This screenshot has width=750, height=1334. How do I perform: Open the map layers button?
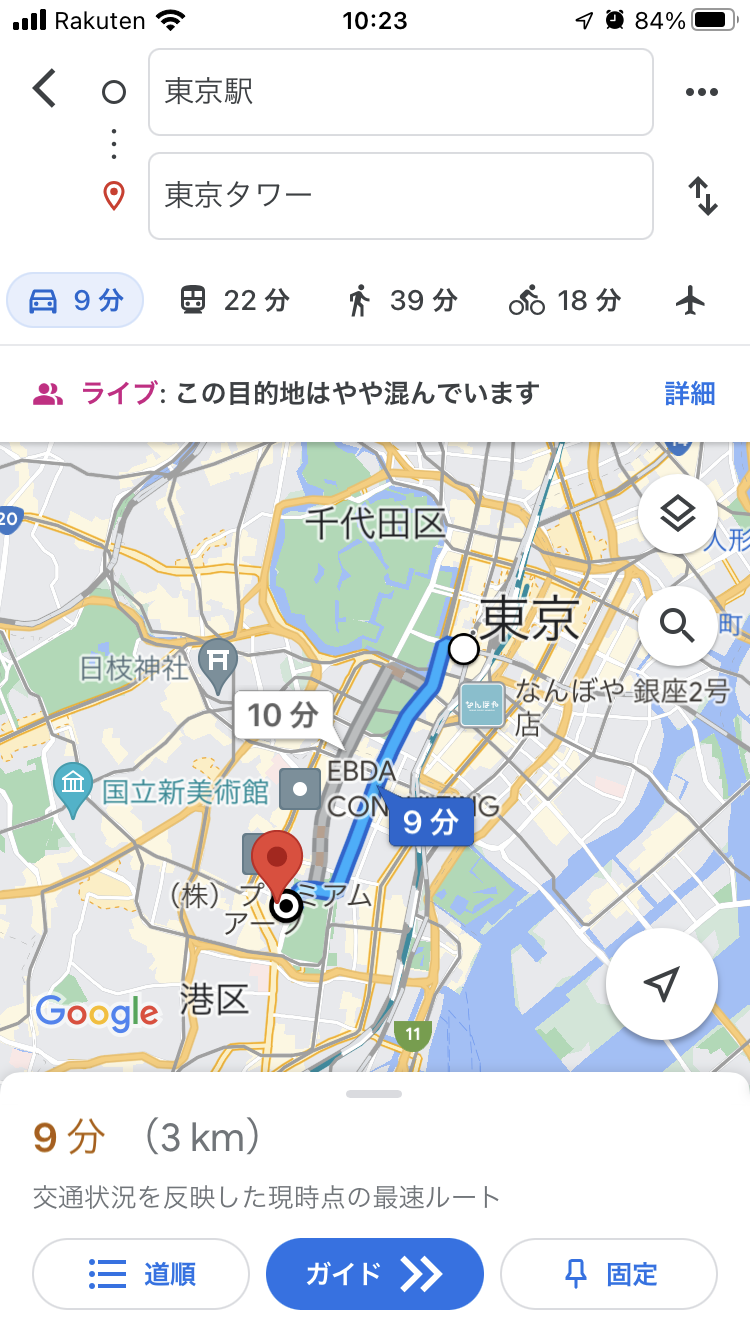point(677,514)
